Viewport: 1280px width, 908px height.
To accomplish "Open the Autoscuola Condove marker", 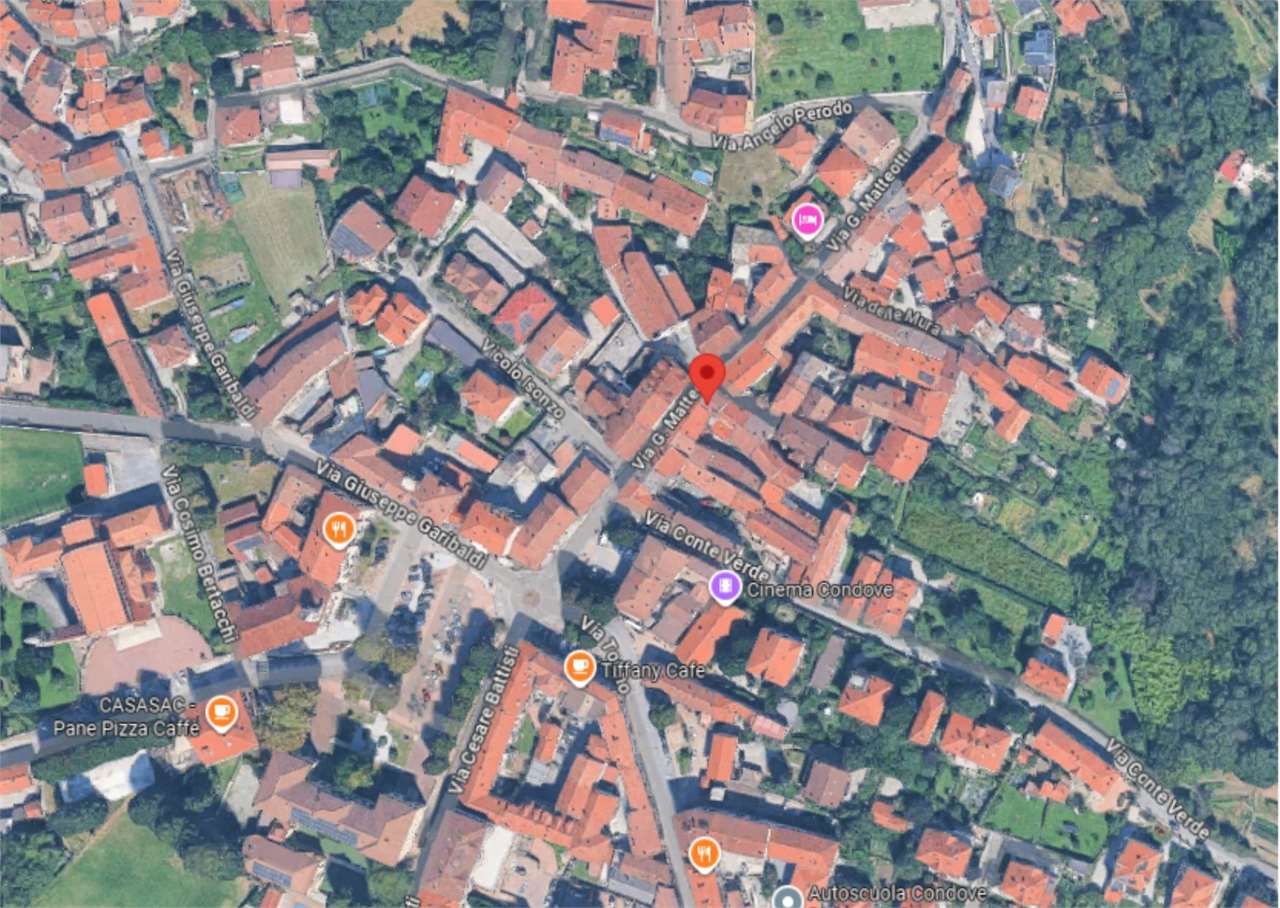I will pyautogui.click(x=788, y=896).
